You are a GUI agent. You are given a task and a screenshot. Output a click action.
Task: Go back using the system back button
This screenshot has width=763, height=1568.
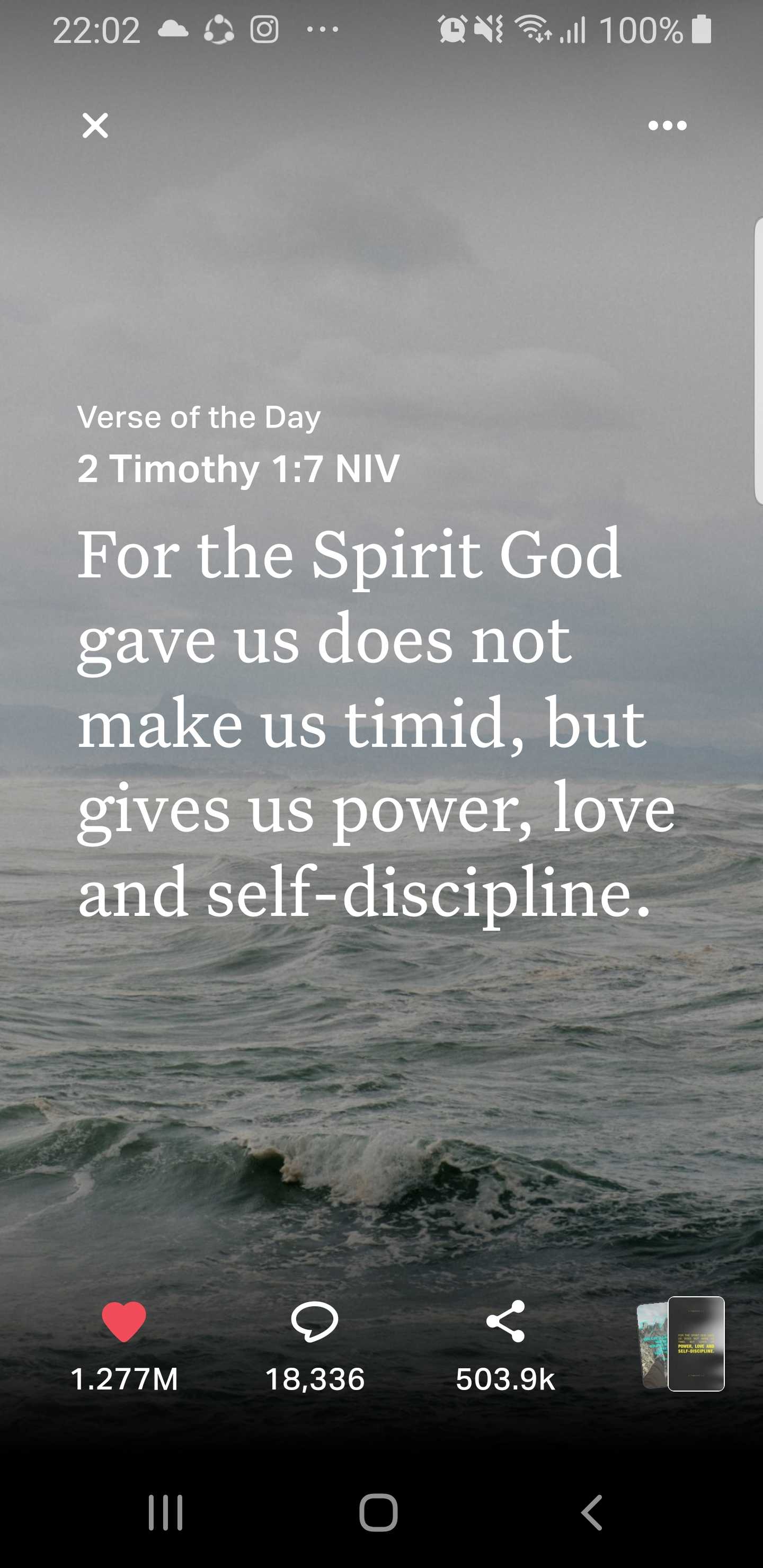point(591,1512)
